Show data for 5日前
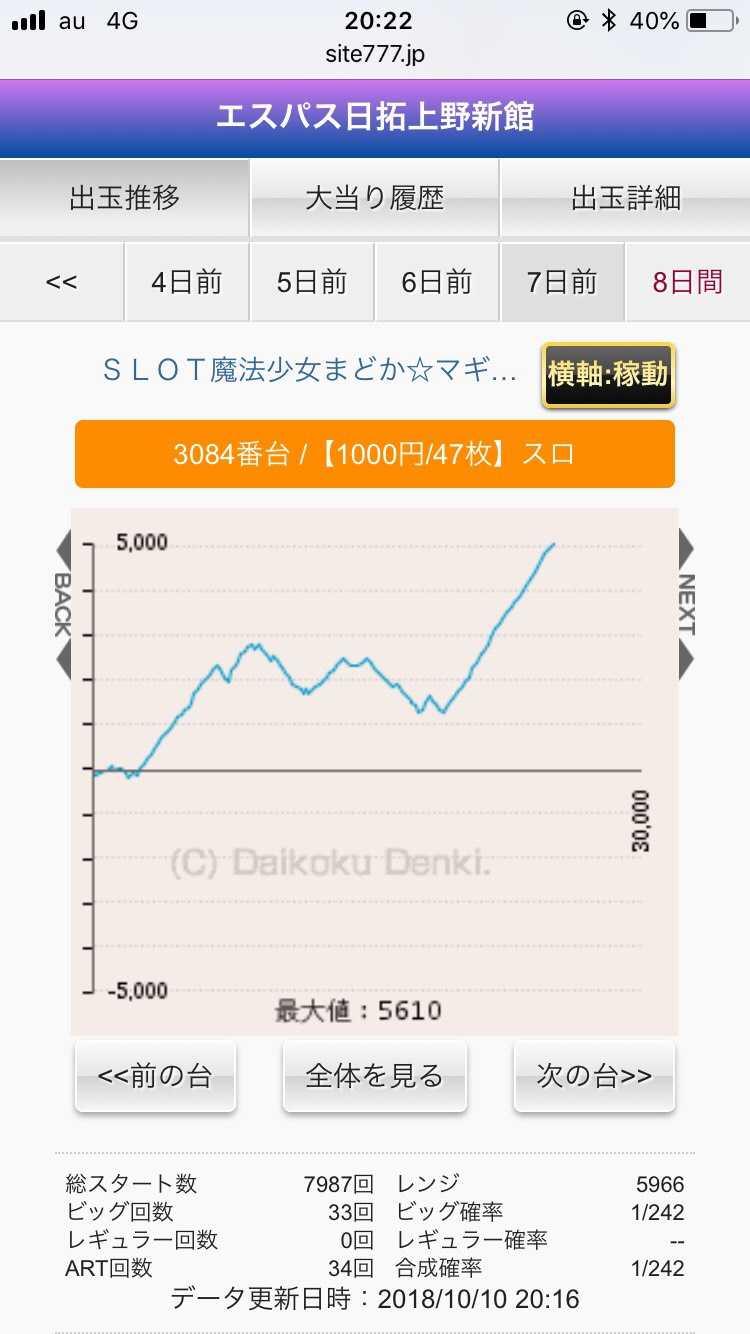The width and height of the screenshot is (750, 1334). coord(311,282)
